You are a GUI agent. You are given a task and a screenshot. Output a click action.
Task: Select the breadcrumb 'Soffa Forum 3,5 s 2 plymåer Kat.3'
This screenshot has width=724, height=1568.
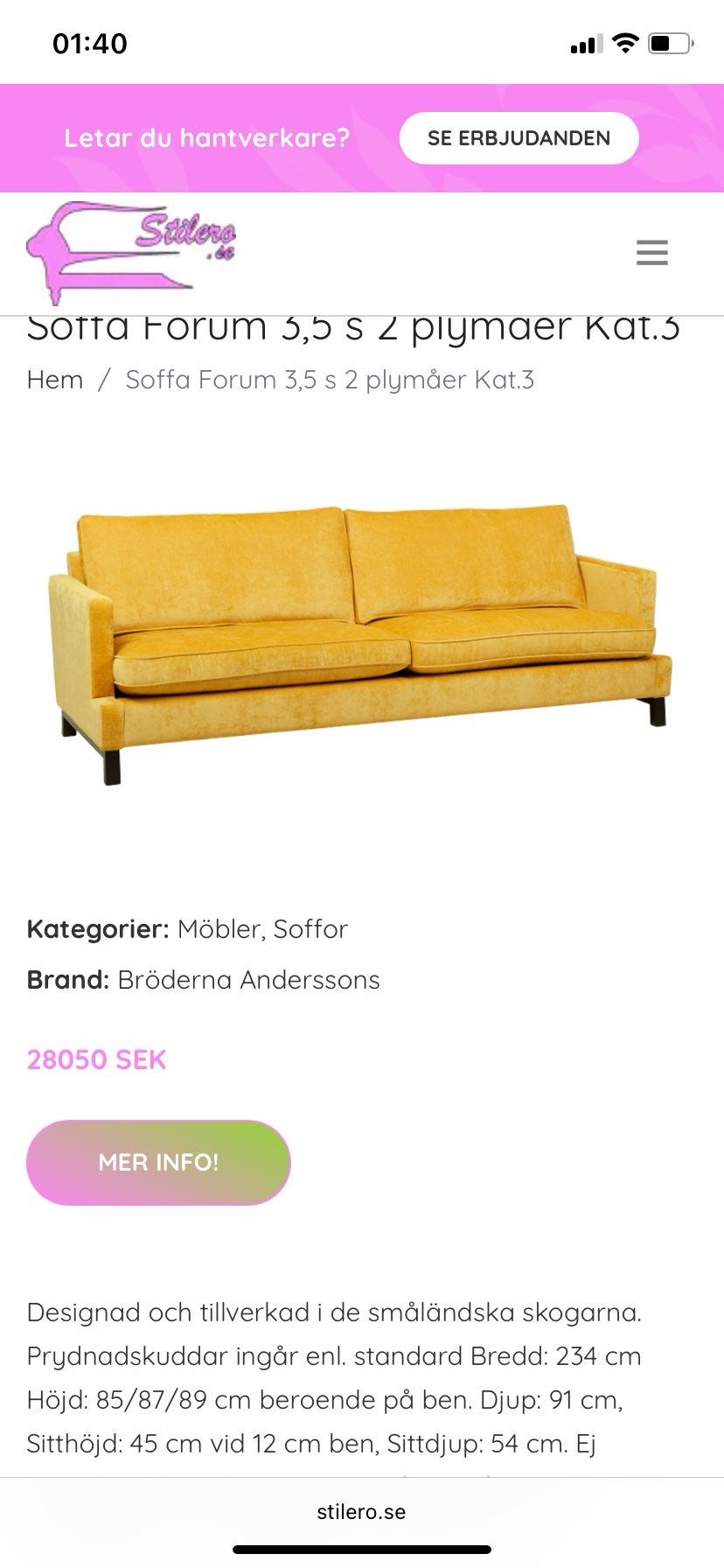330,380
